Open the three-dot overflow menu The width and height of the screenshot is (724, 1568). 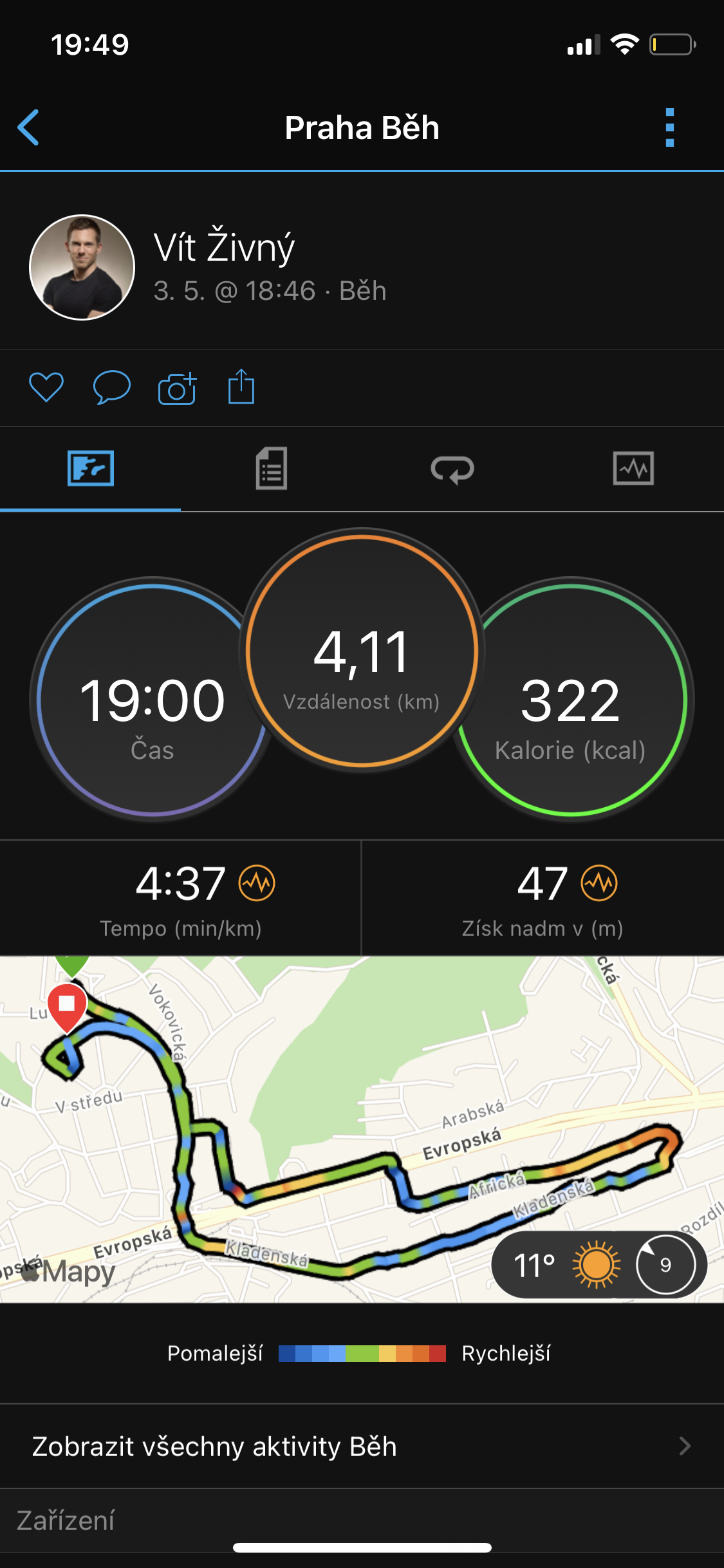click(x=670, y=127)
